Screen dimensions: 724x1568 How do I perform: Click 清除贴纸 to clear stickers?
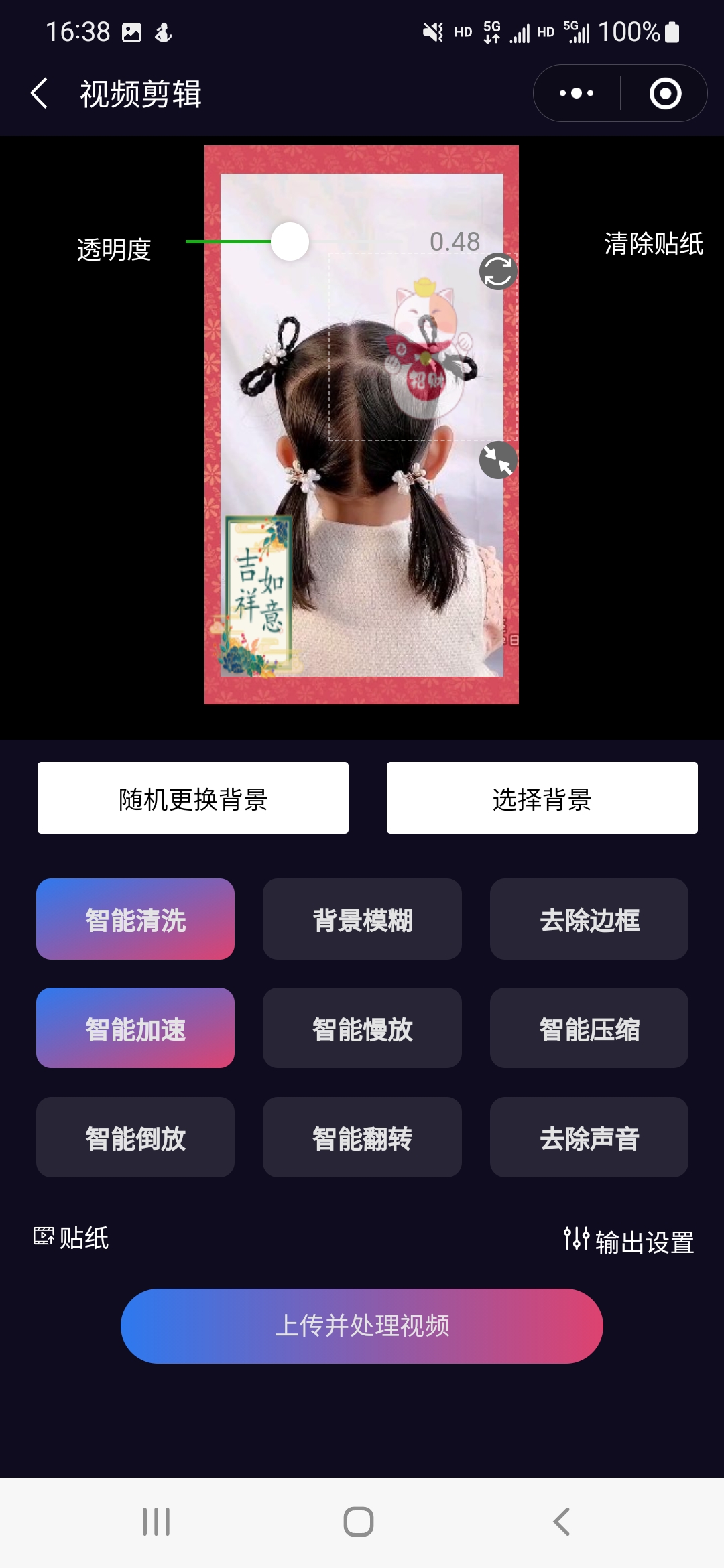[x=653, y=245]
